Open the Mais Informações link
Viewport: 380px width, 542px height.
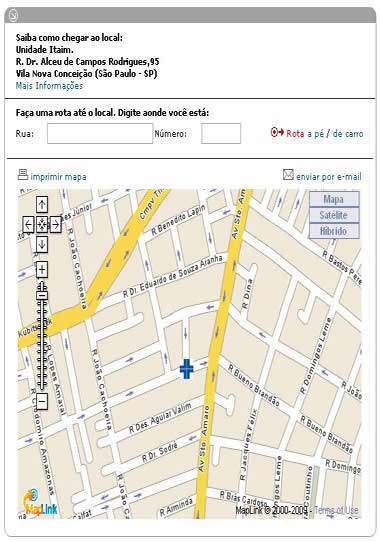49,86
